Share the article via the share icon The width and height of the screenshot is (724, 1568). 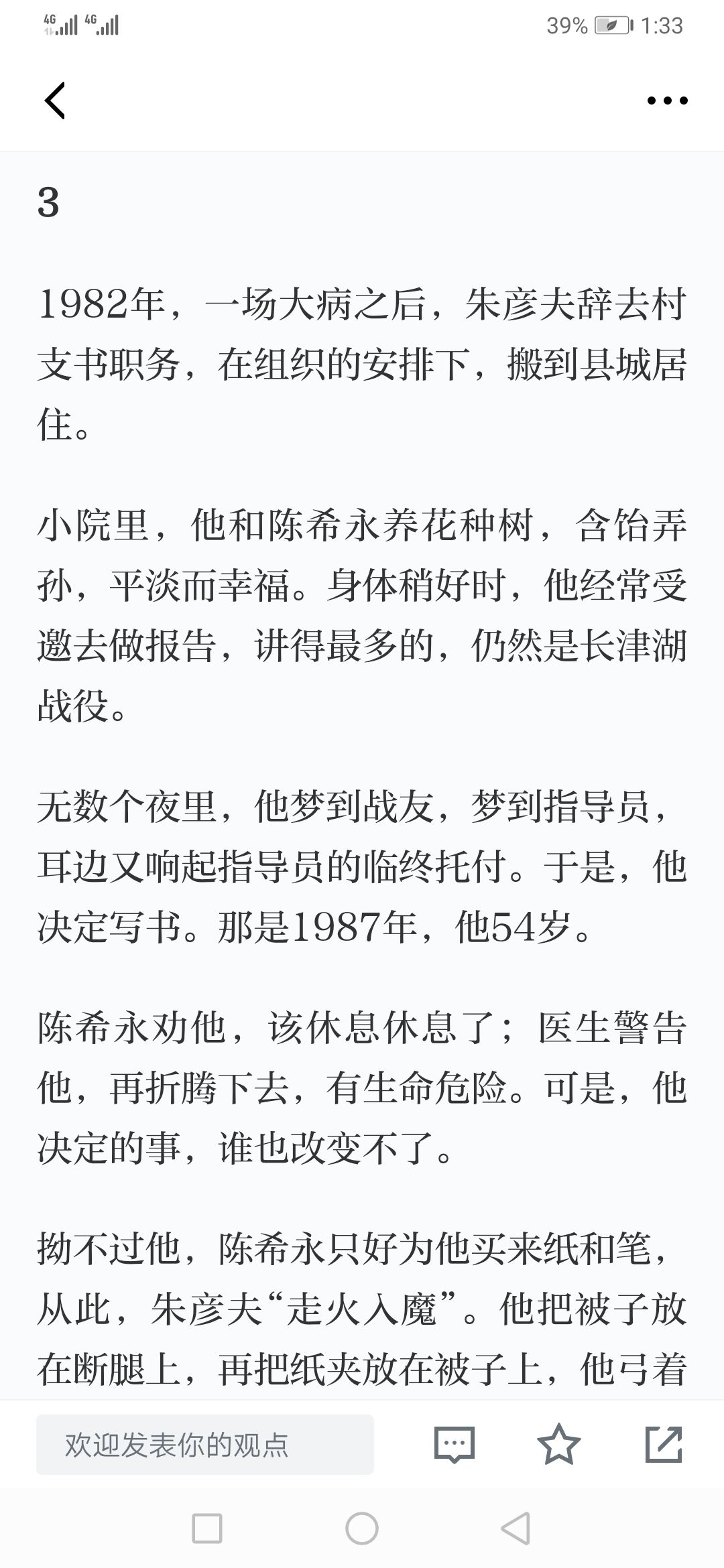[x=664, y=1444]
